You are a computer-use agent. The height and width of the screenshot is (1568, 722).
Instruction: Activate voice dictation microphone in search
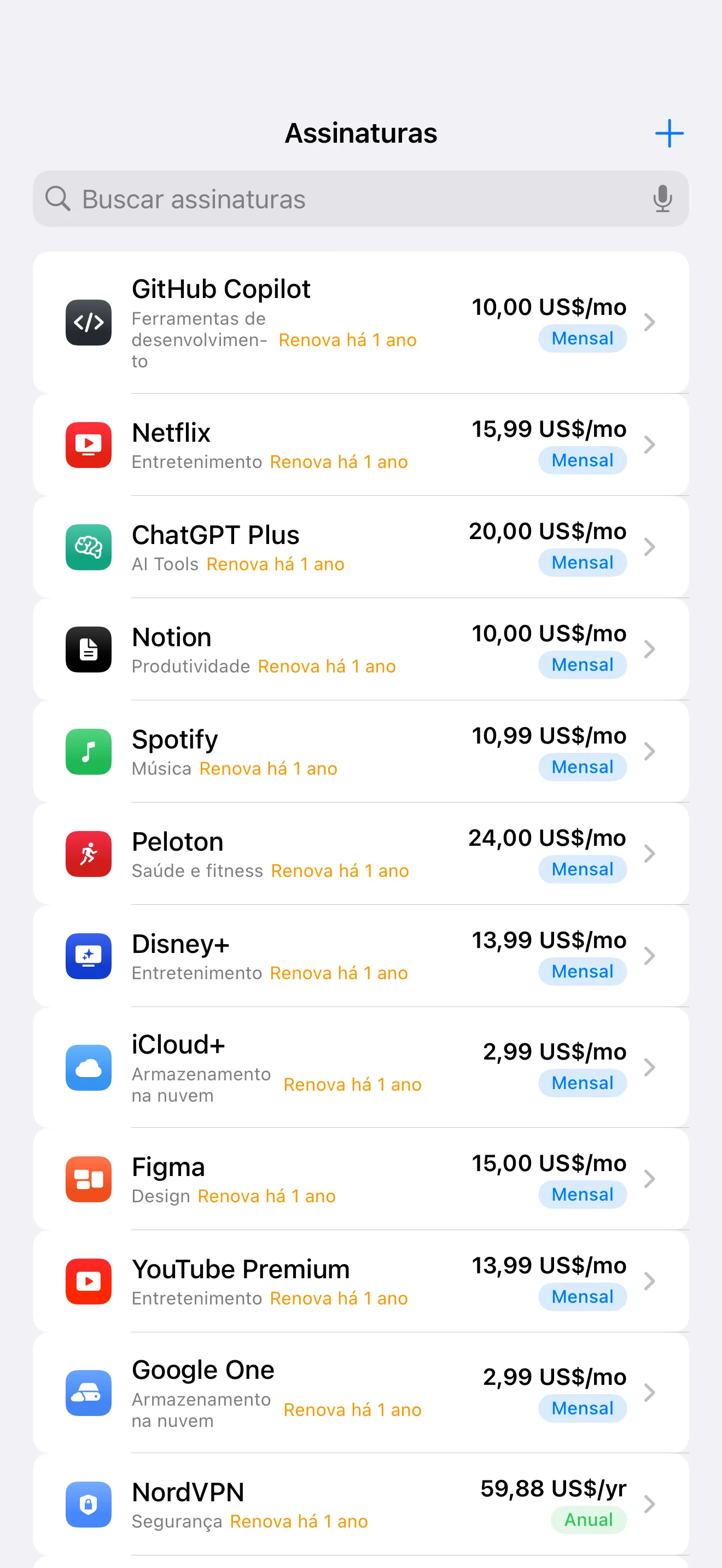click(x=662, y=199)
